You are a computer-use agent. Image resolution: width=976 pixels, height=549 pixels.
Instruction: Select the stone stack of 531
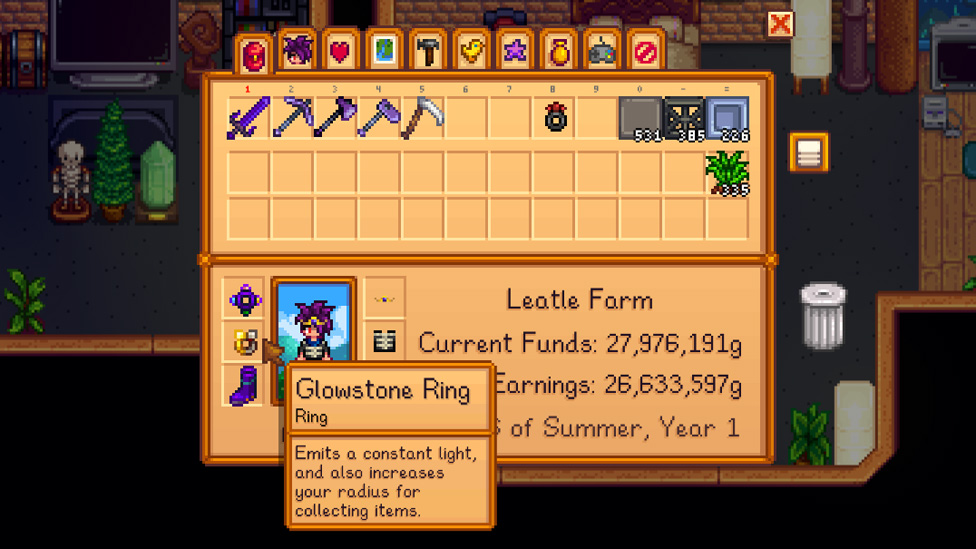coord(640,119)
